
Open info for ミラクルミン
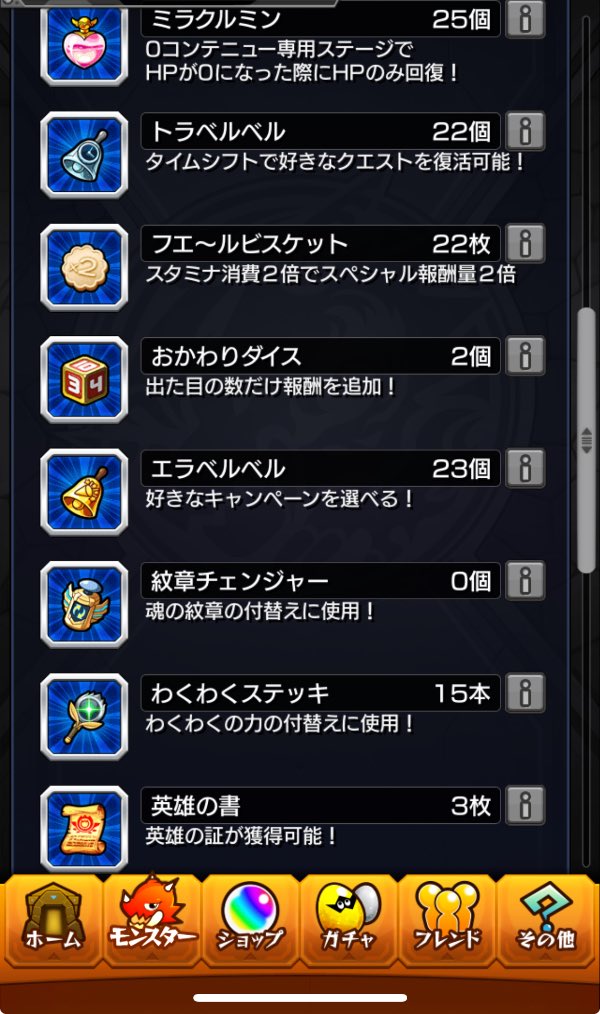525,19
